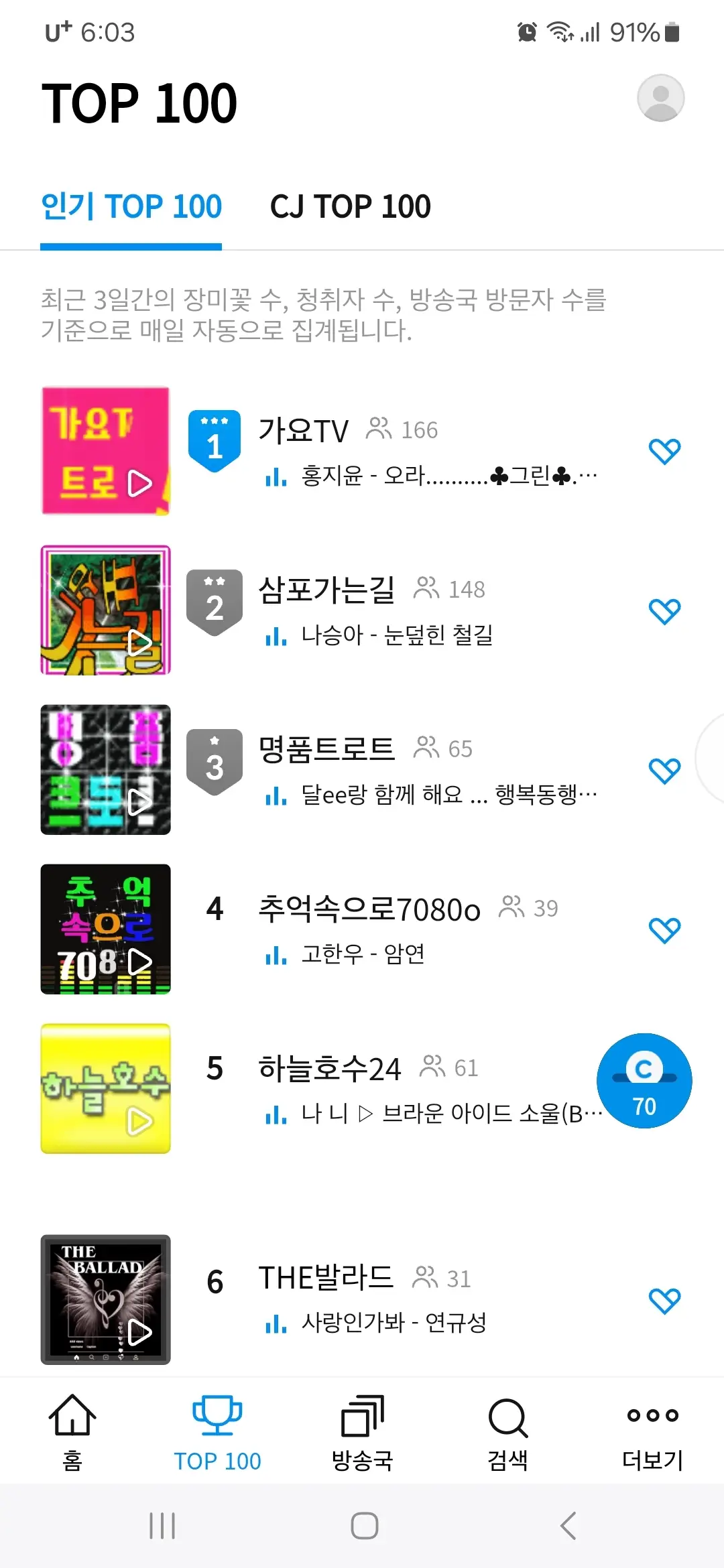
Task: Tap the blue coin badge showing 70
Action: coord(643,1081)
